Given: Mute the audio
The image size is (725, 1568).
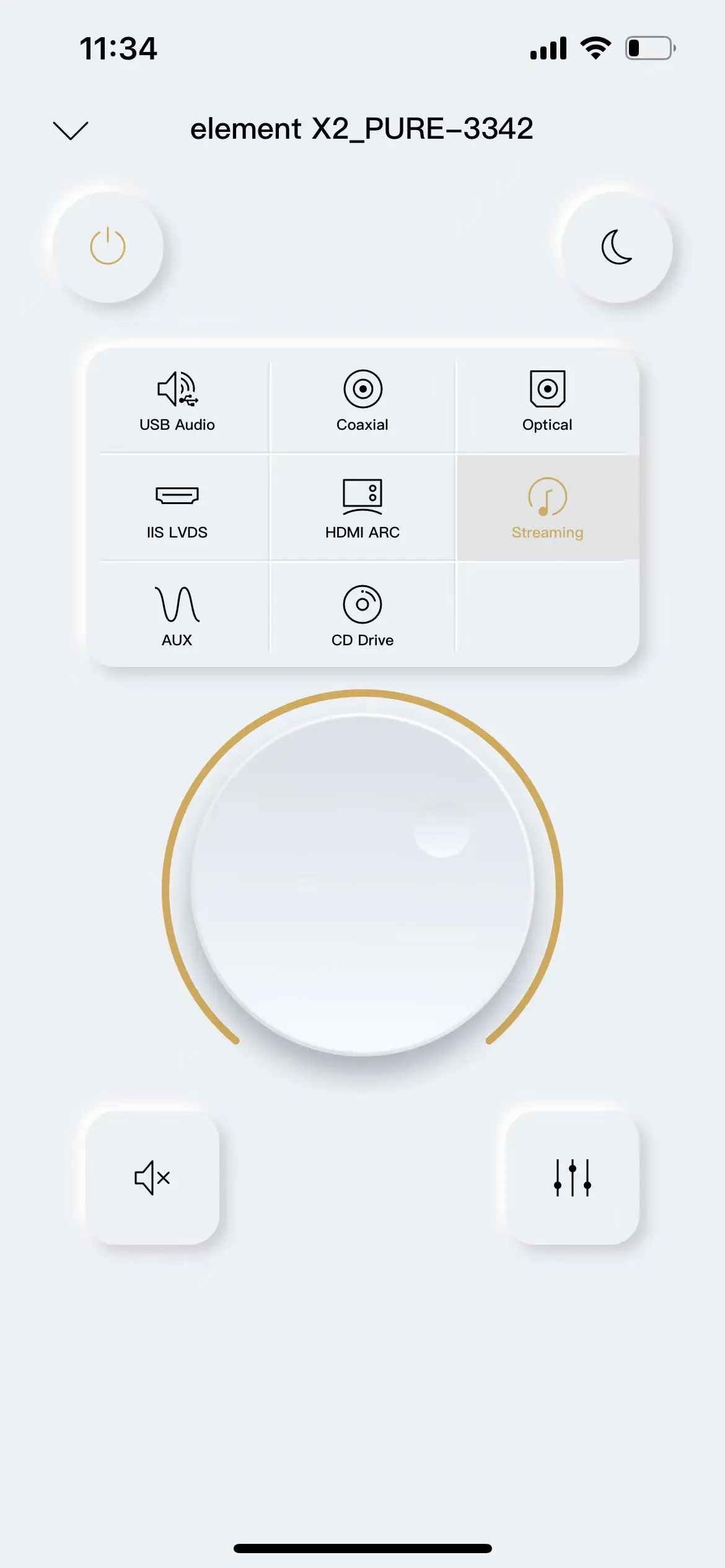Looking at the screenshot, I should tap(152, 1178).
